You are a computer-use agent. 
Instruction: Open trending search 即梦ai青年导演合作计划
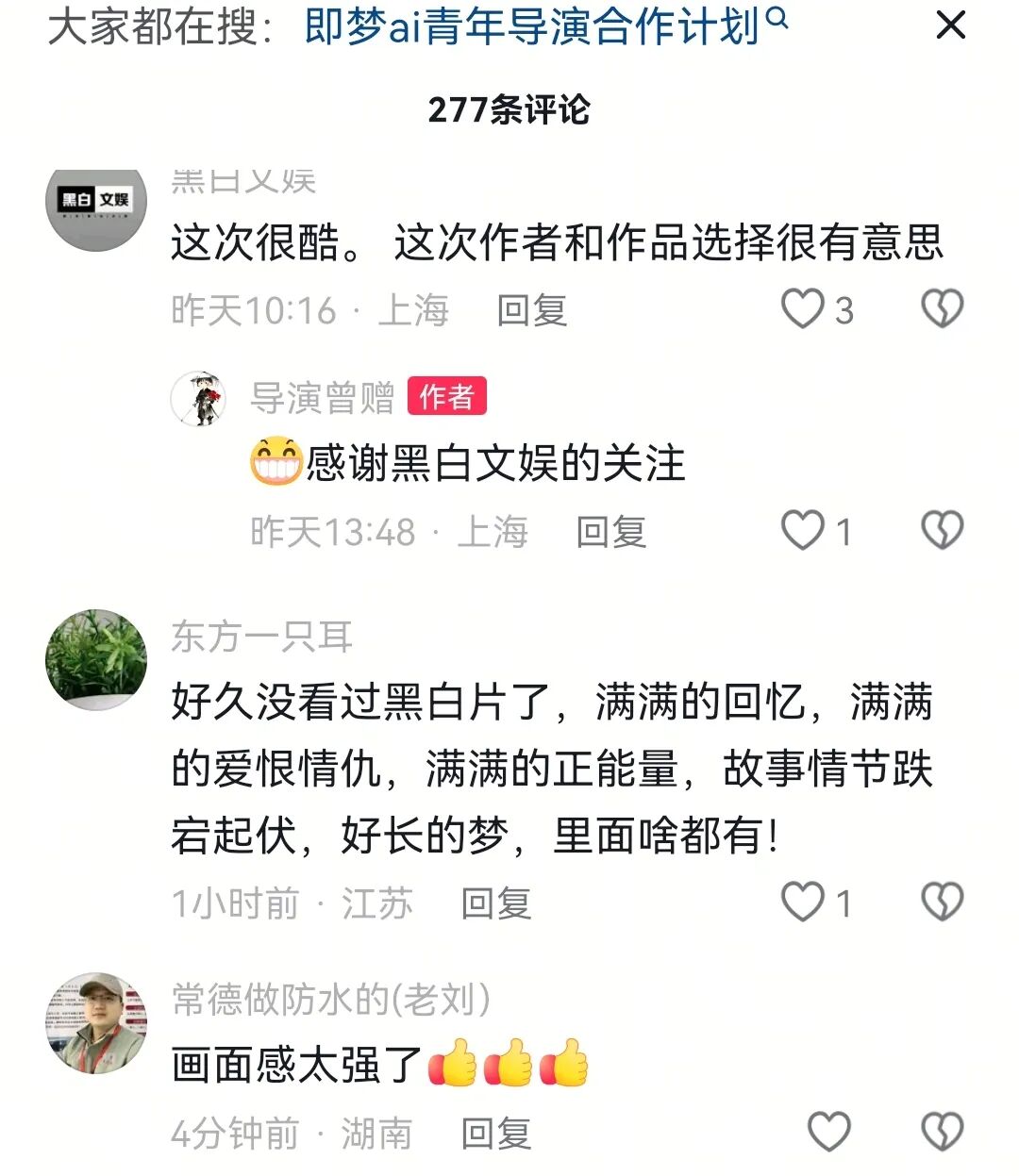[x=544, y=27]
